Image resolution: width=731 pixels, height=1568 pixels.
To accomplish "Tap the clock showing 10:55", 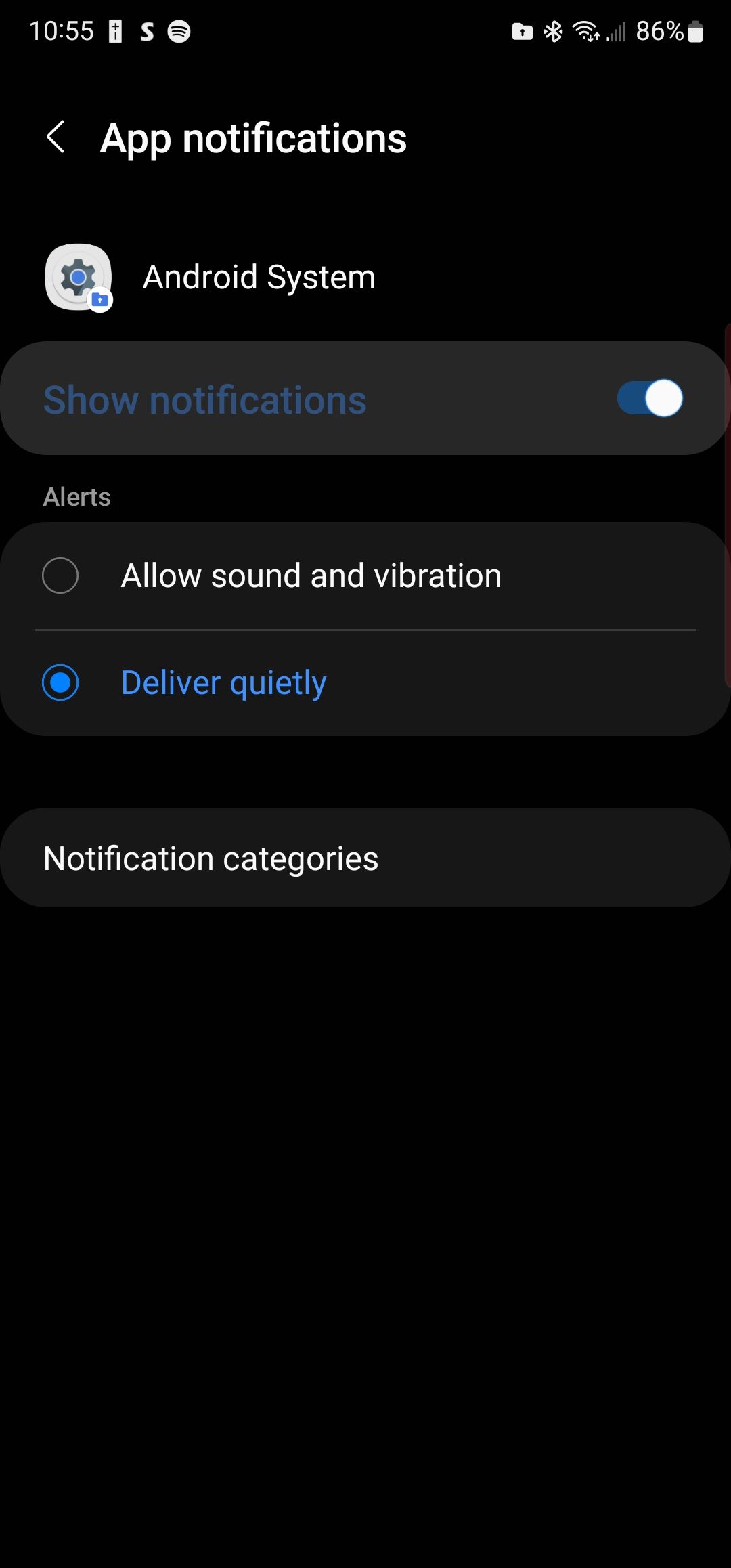I will tap(64, 30).
